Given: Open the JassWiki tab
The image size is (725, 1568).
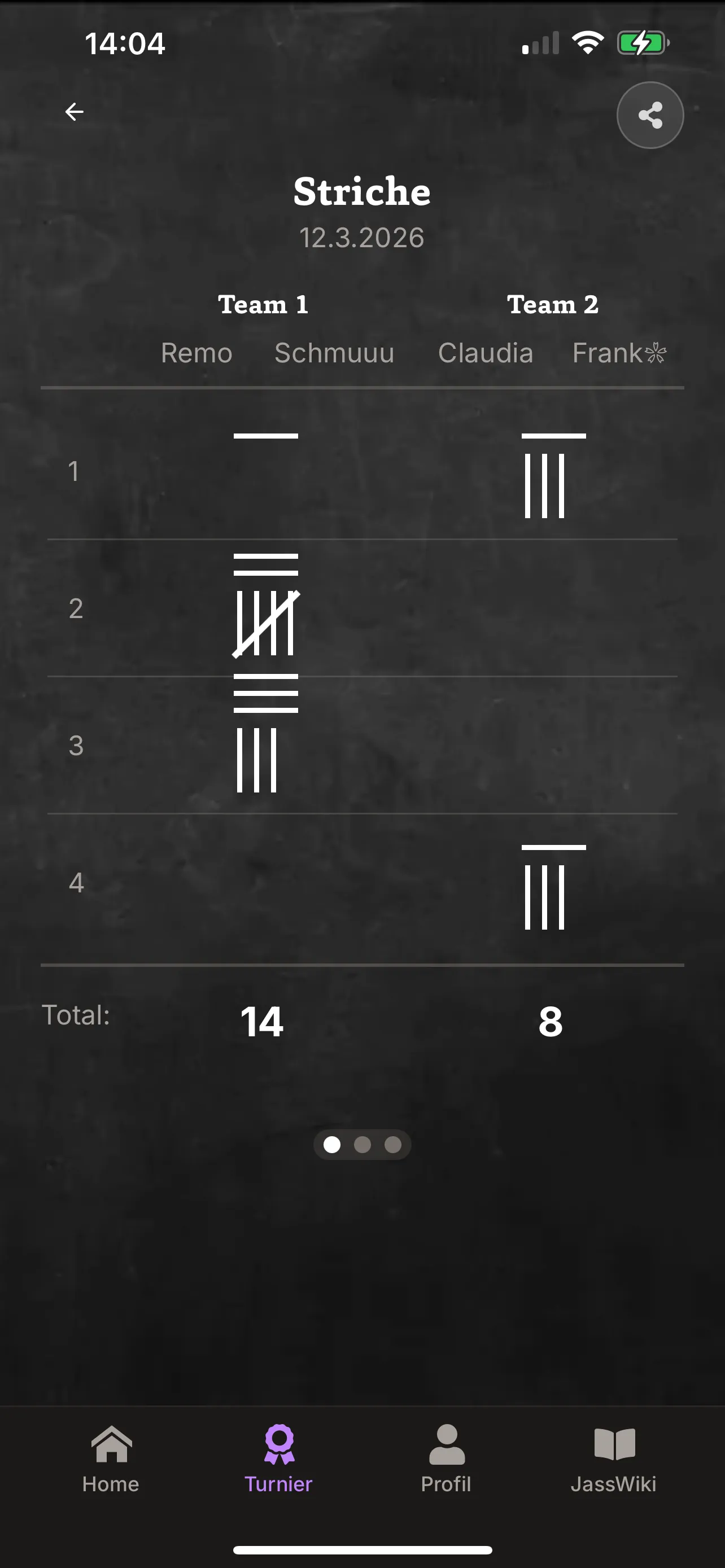Looking at the screenshot, I should [614, 1459].
